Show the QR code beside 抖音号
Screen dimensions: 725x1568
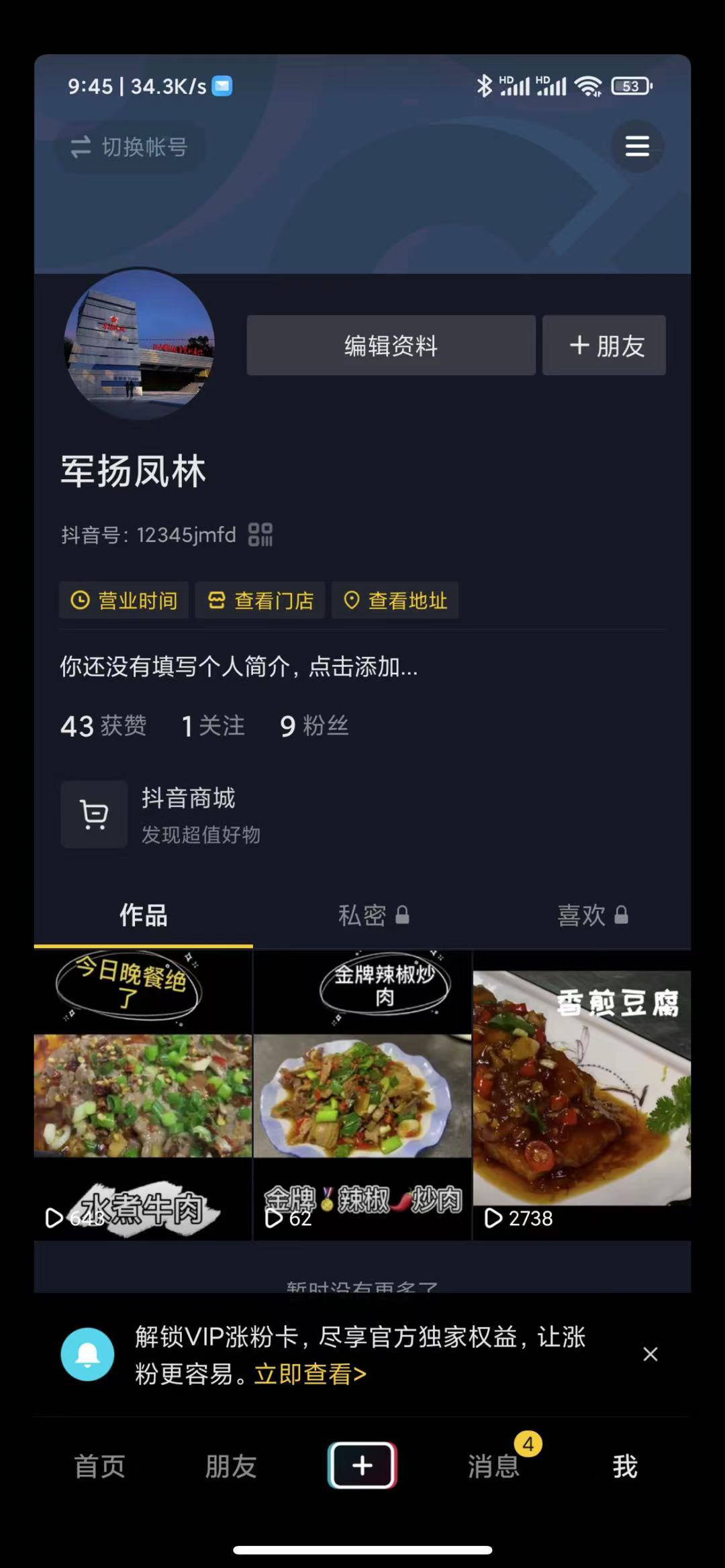pyautogui.click(x=260, y=535)
